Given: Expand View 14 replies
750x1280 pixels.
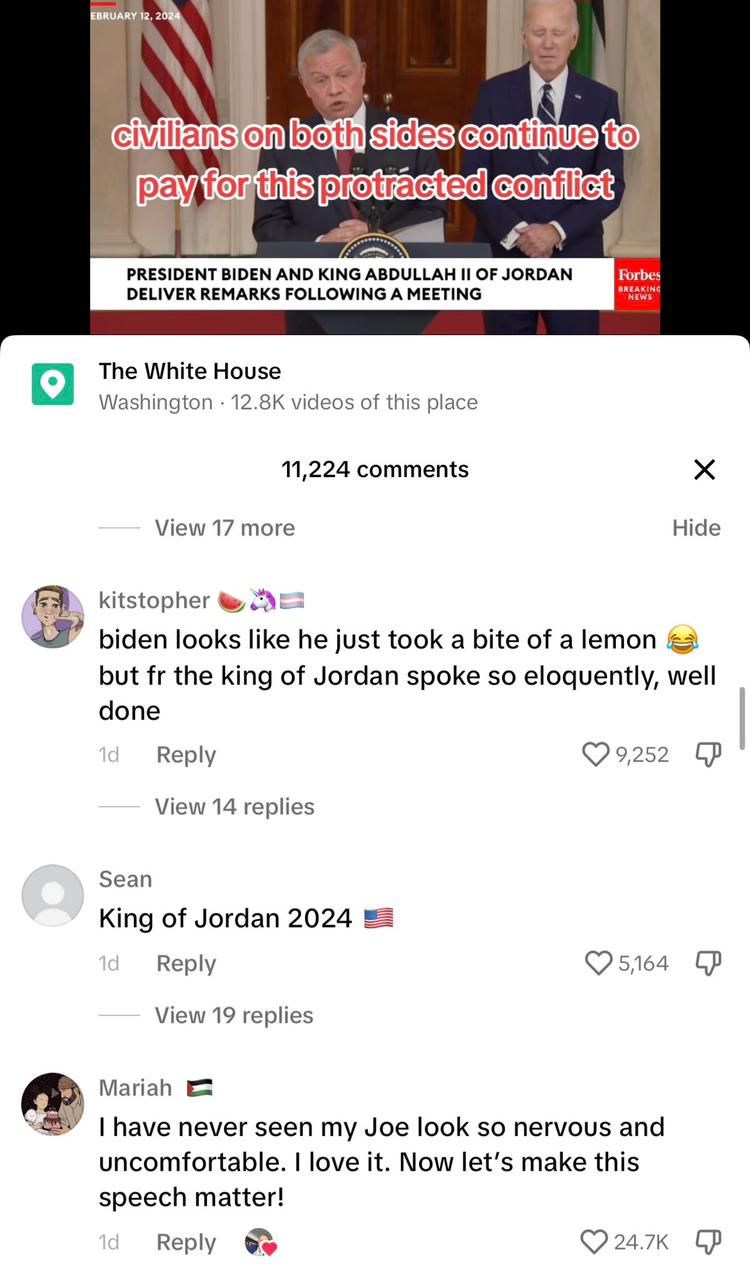Looking at the screenshot, I should 234,807.
